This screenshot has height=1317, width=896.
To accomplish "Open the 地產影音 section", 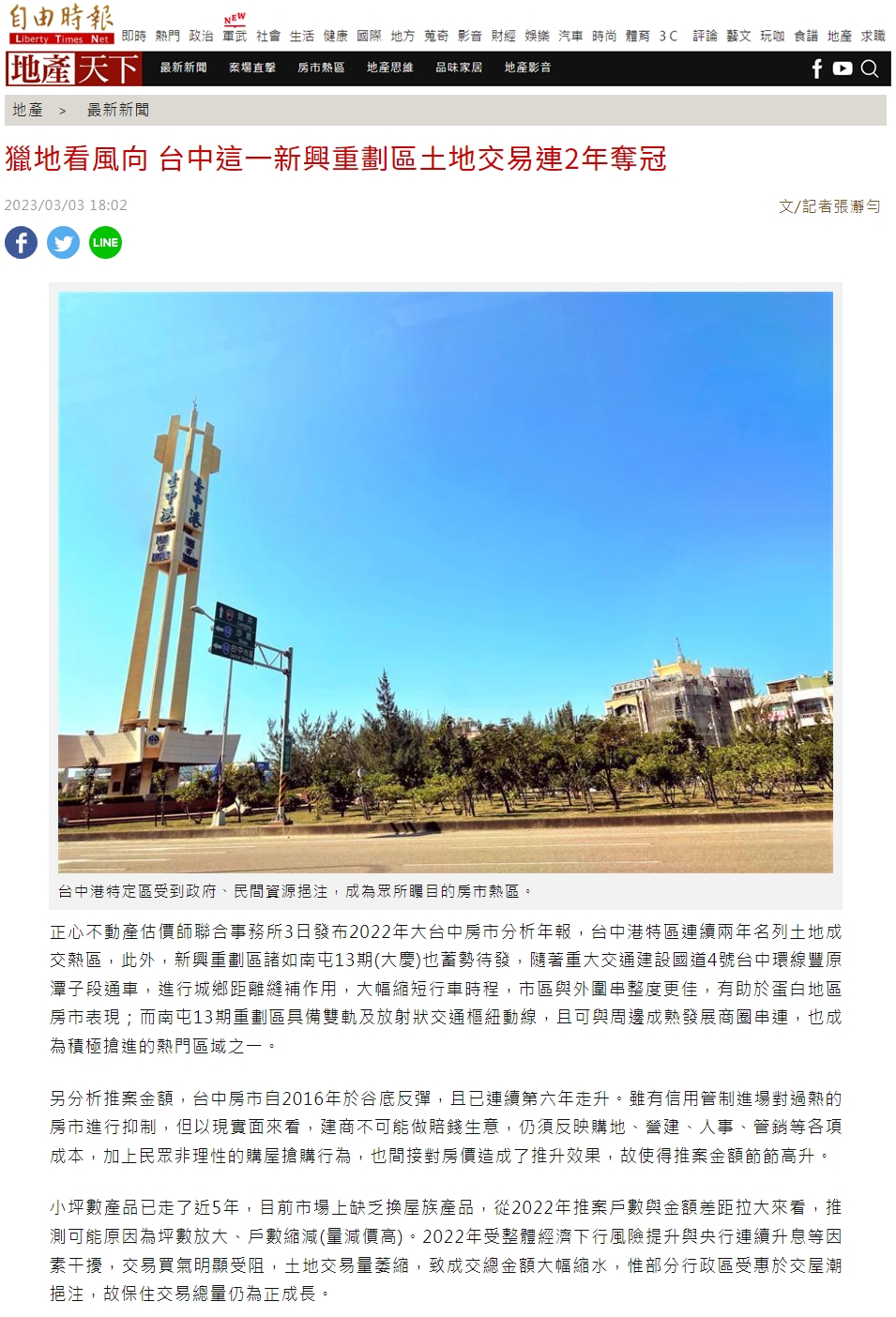I will pyautogui.click(x=527, y=68).
